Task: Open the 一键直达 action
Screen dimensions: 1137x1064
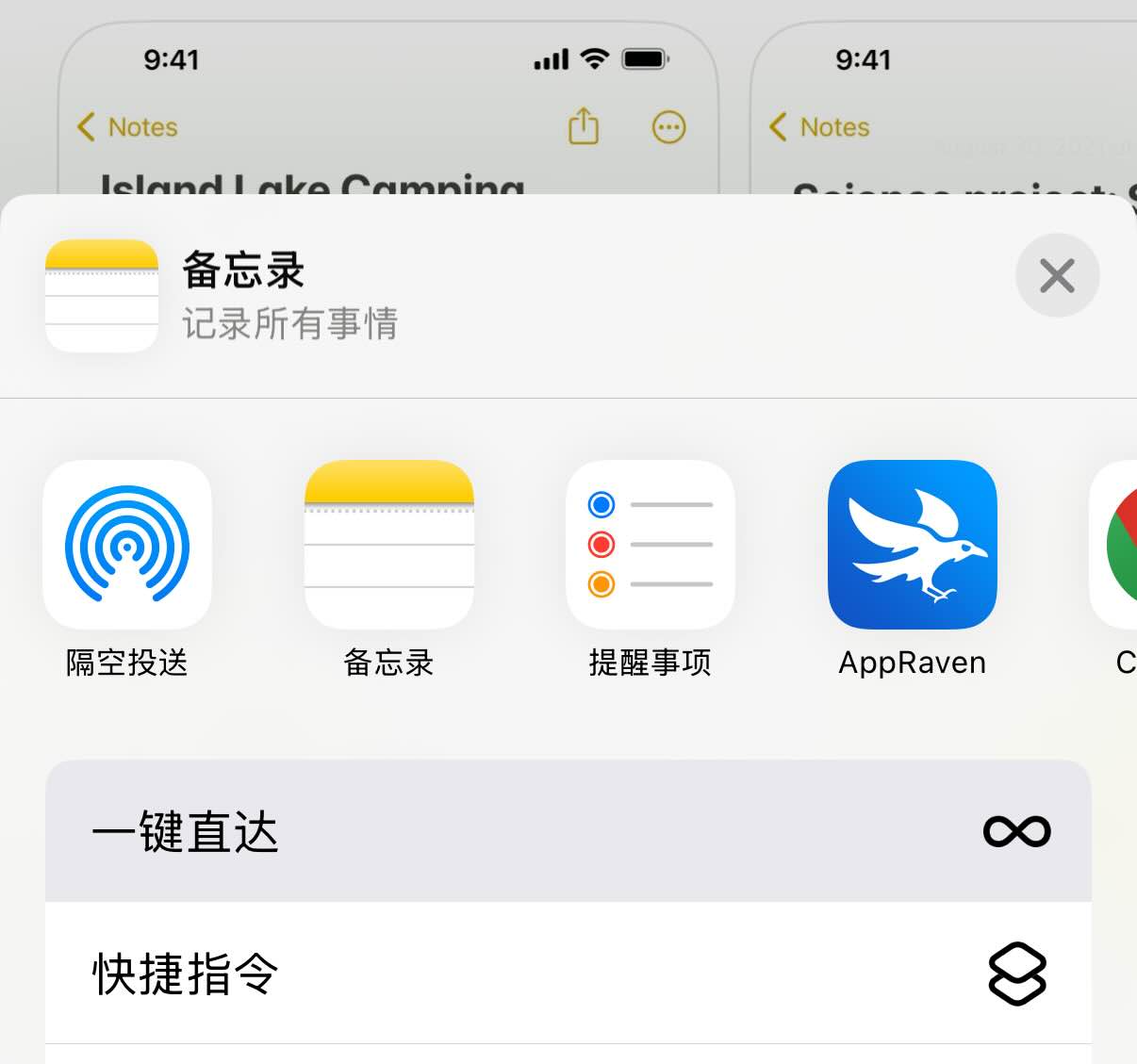Action: pyautogui.click(x=568, y=831)
